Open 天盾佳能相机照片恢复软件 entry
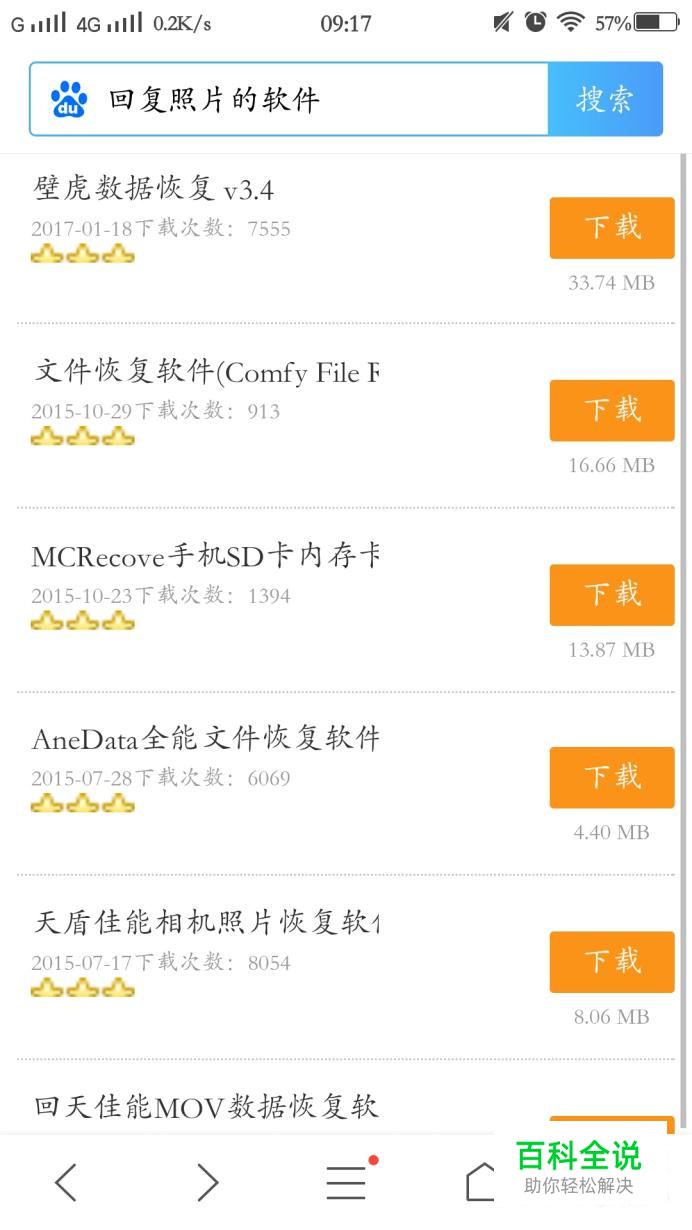This screenshot has width=692, height=1230. tap(206, 922)
